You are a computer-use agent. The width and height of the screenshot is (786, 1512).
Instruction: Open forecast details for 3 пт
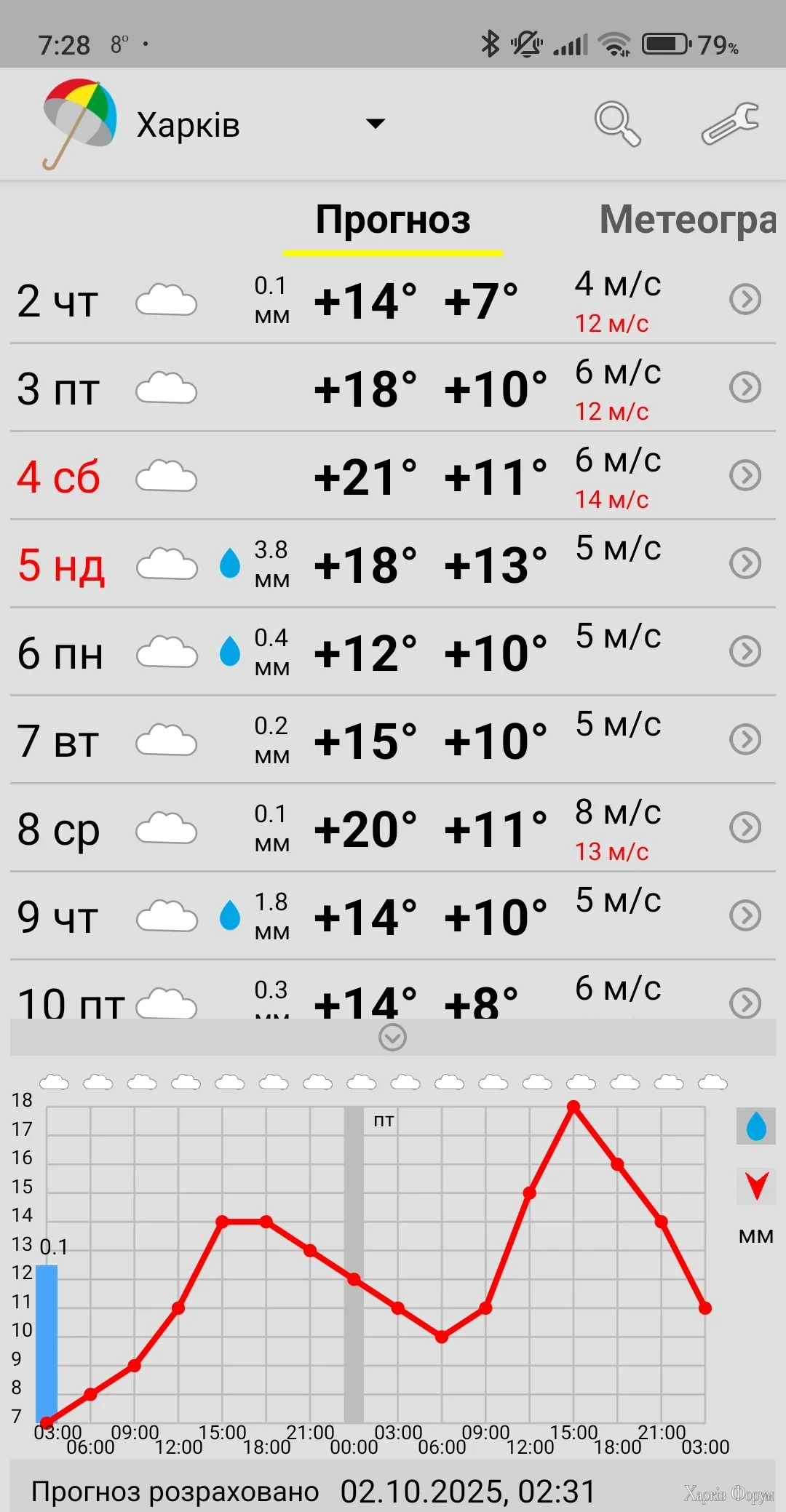coord(745,387)
